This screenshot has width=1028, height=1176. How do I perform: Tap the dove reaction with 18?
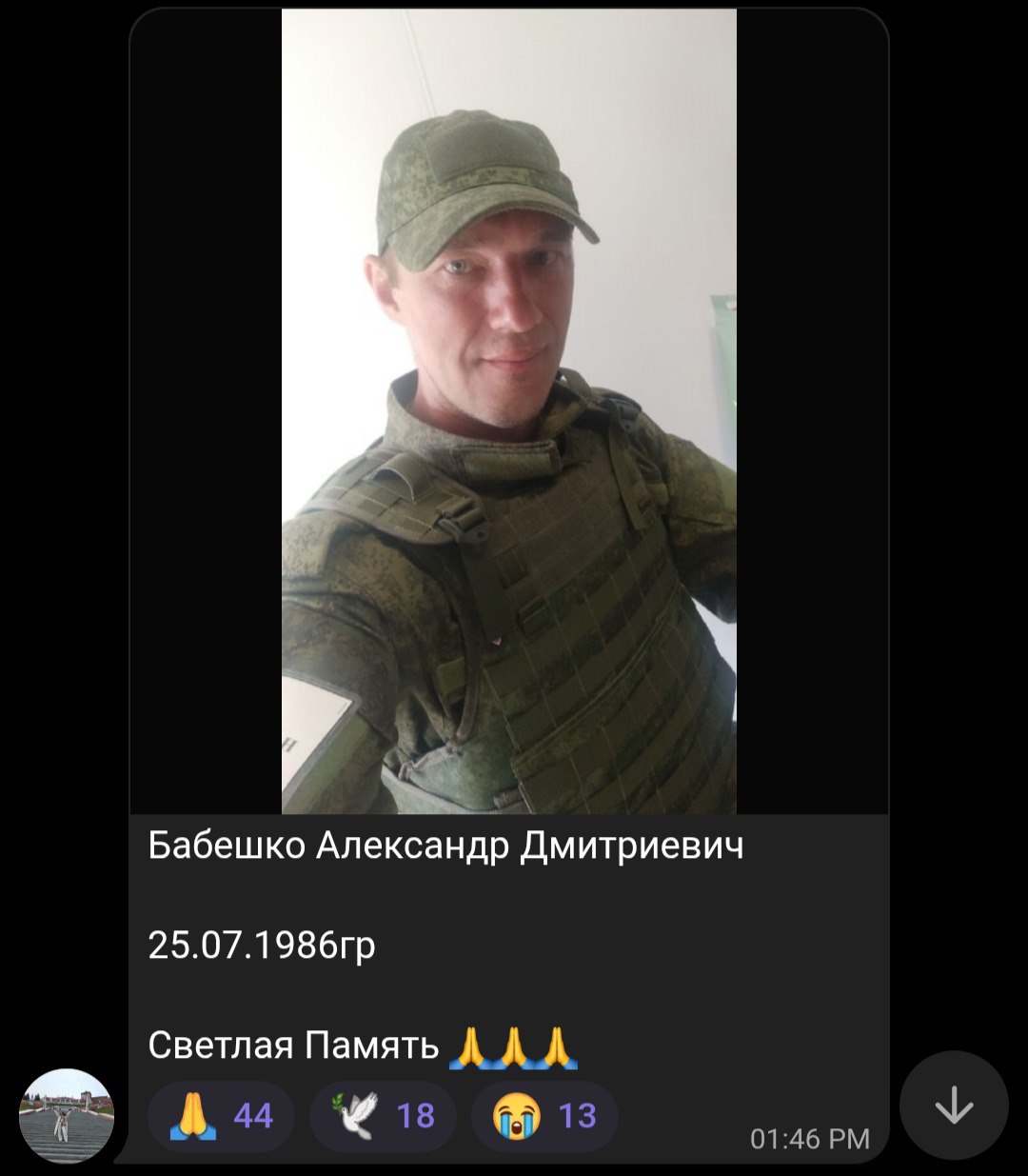click(x=383, y=1116)
